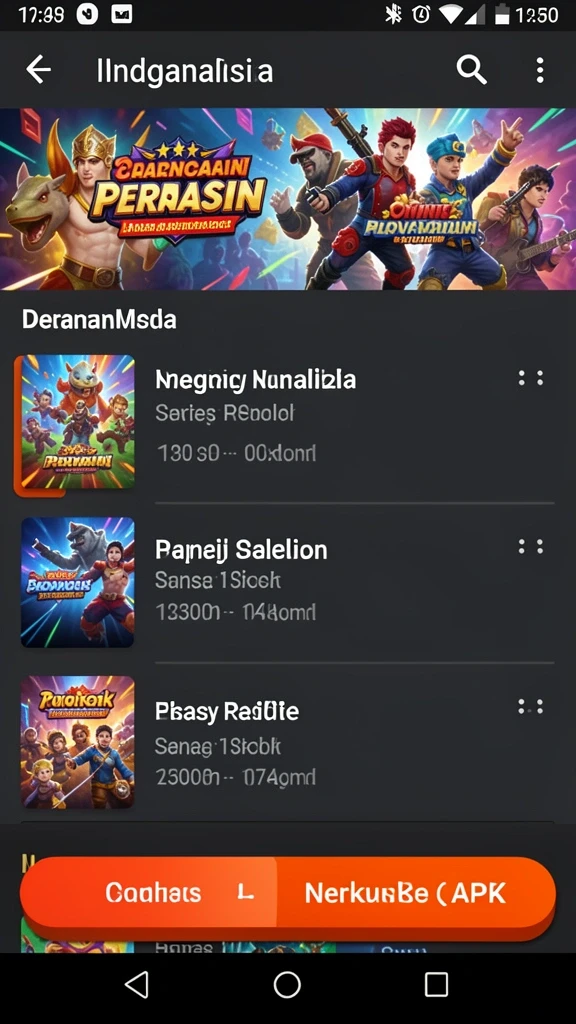Open the overflow menu in the app bar
576x1024 pixels.
[539, 70]
